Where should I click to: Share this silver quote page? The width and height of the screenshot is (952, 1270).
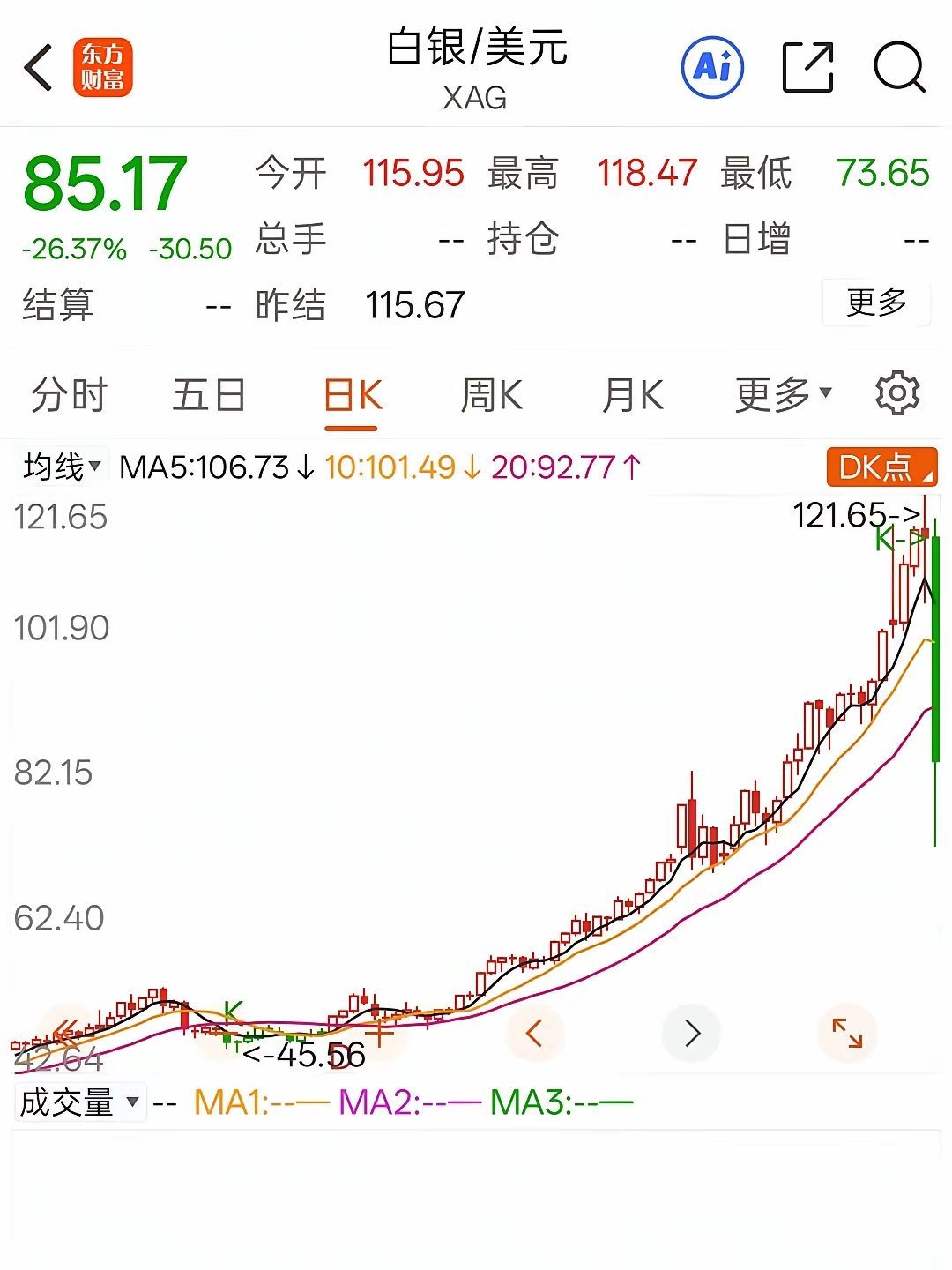pos(807,67)
